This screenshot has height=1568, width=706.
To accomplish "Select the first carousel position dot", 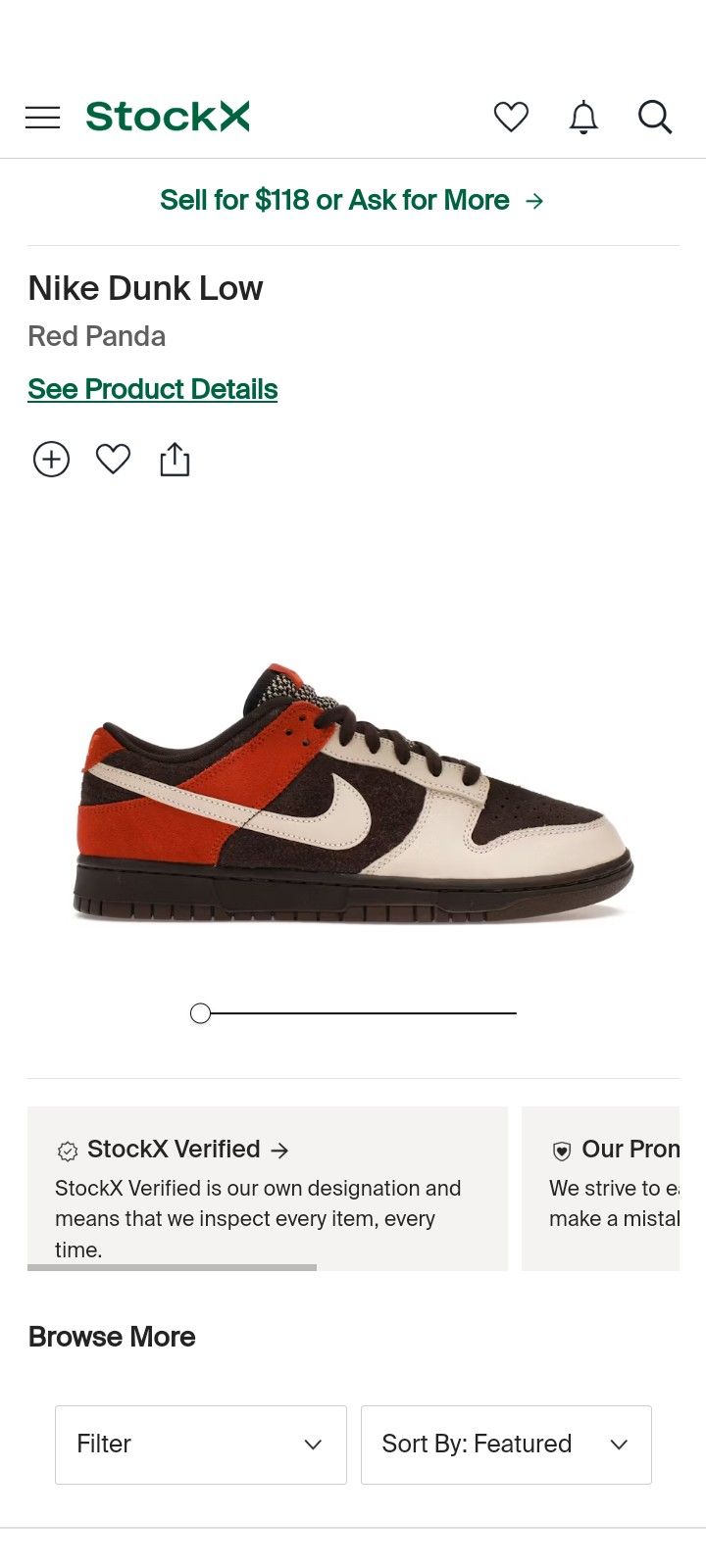I will [200, 1012].
